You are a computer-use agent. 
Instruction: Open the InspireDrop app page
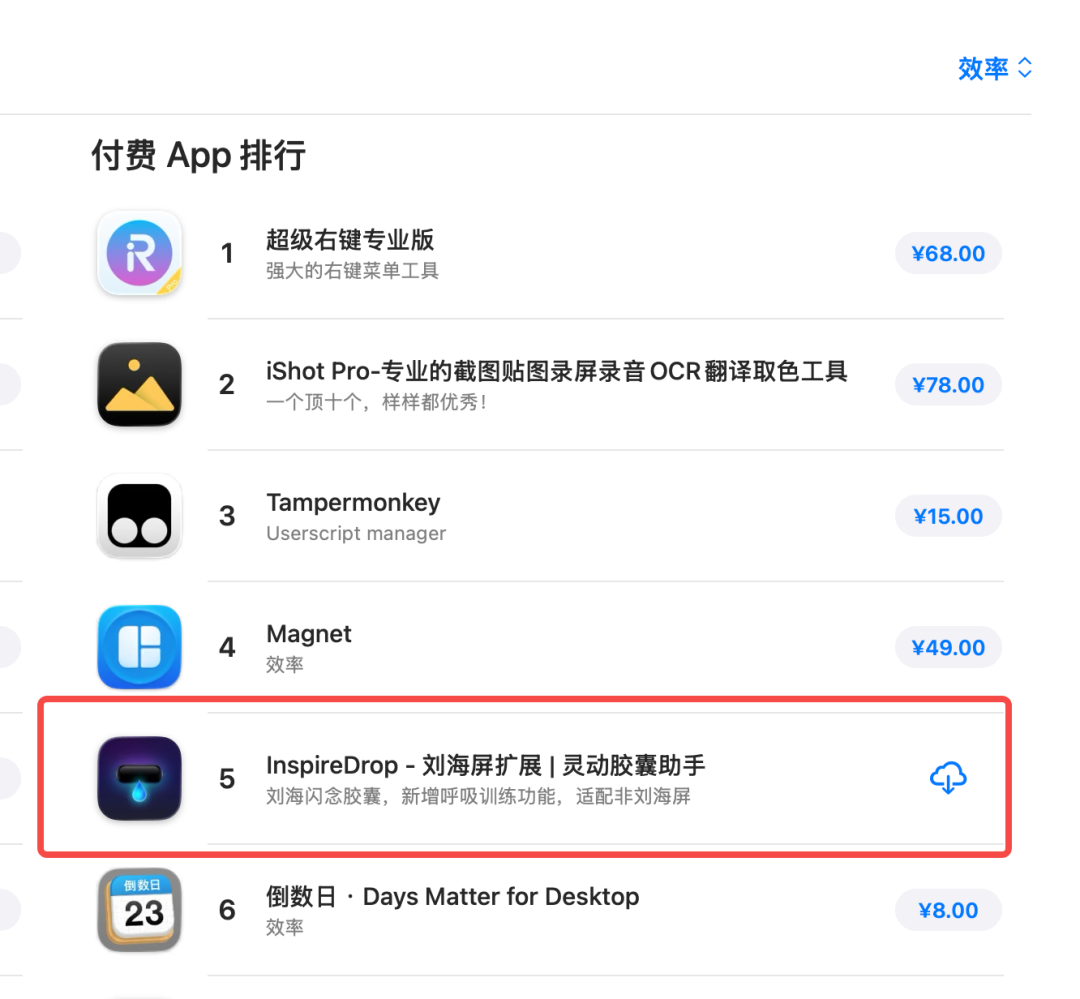[x=485, y=766]
